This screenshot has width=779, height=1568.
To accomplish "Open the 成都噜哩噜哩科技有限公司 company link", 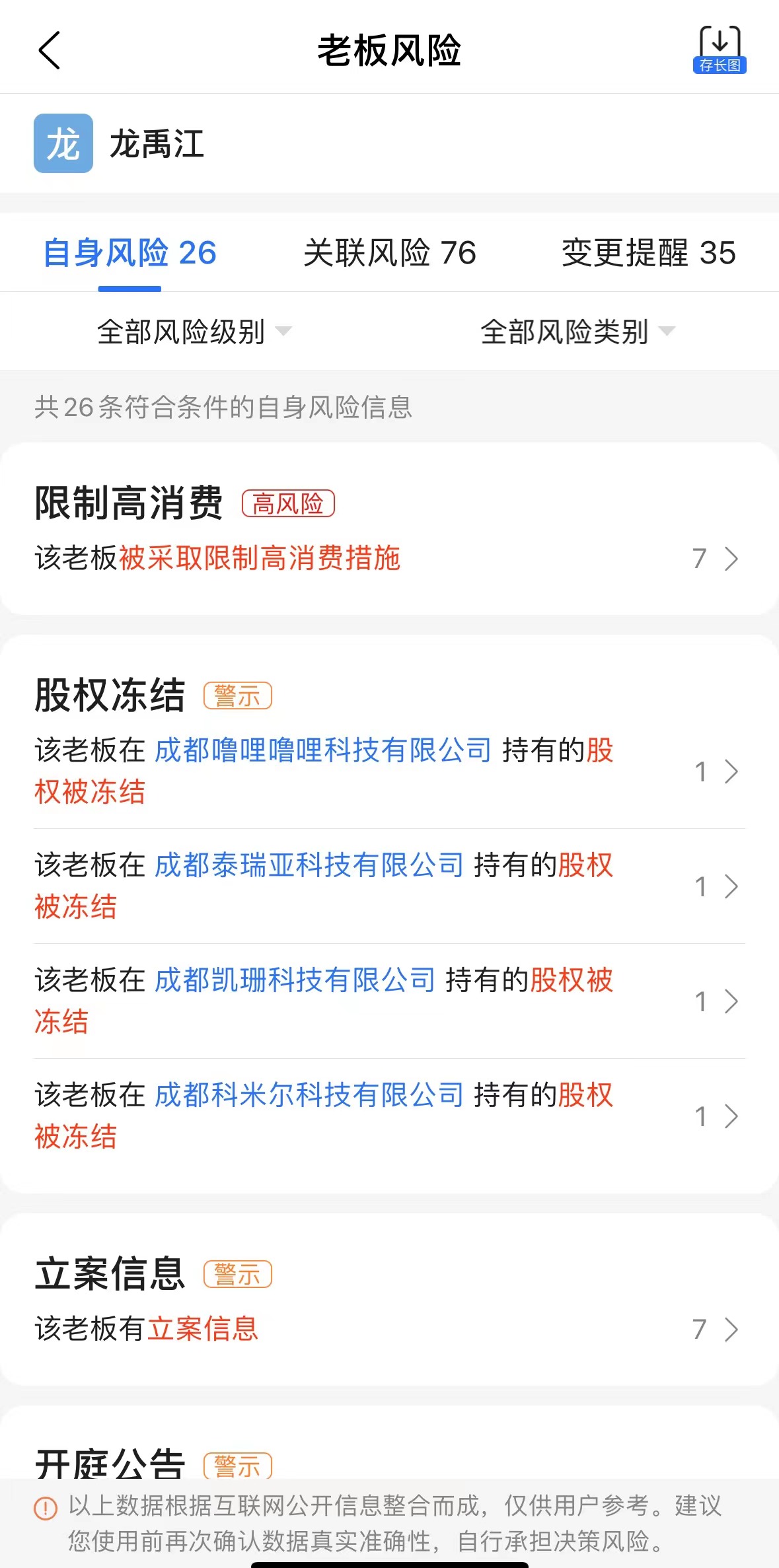I will [x=323, y=751].
